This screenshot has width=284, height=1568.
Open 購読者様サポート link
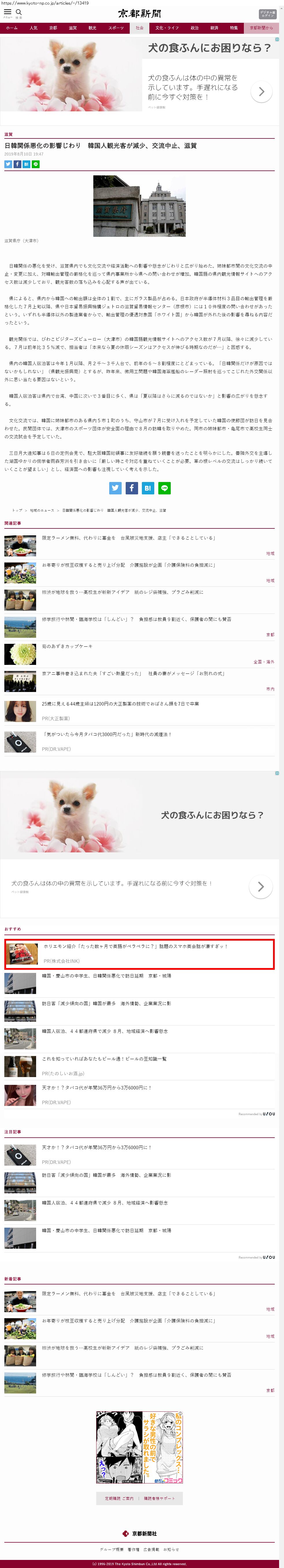tap(159, 1498)
